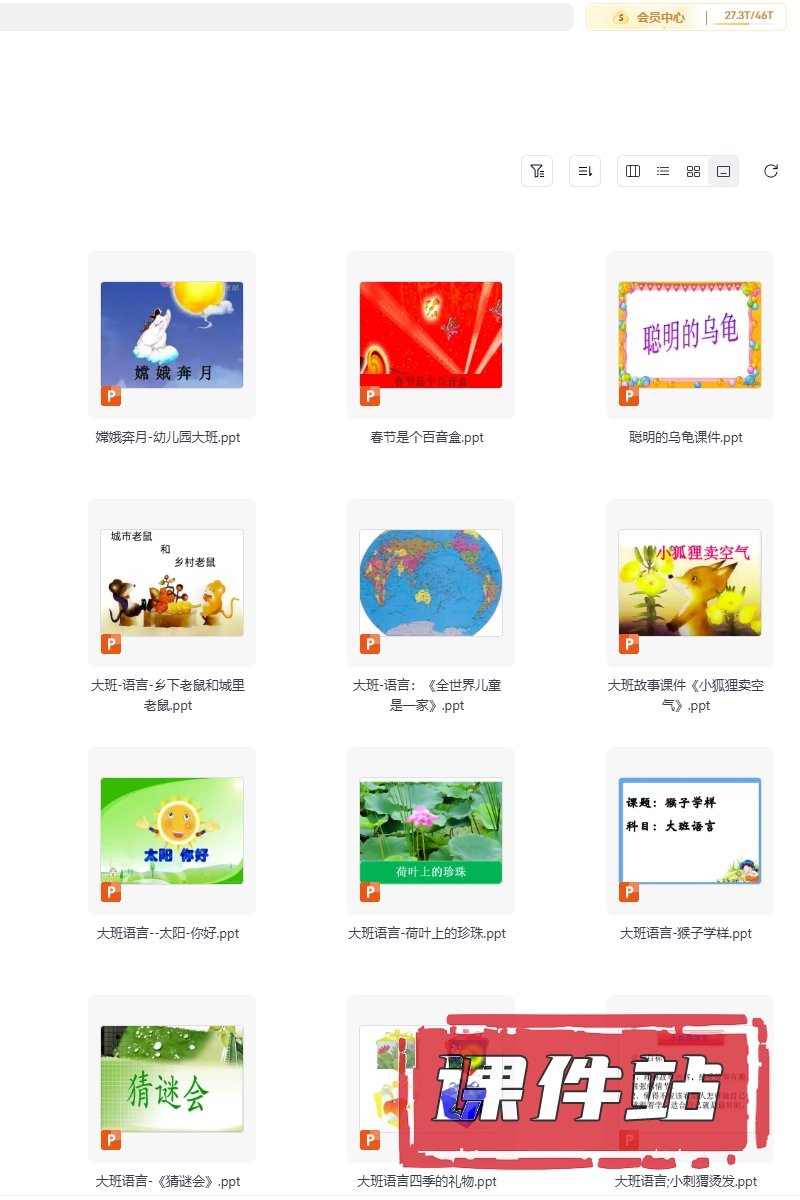Switch to the list view layout
Viewport: 800px width, 1200px height.
pos(663,171)
